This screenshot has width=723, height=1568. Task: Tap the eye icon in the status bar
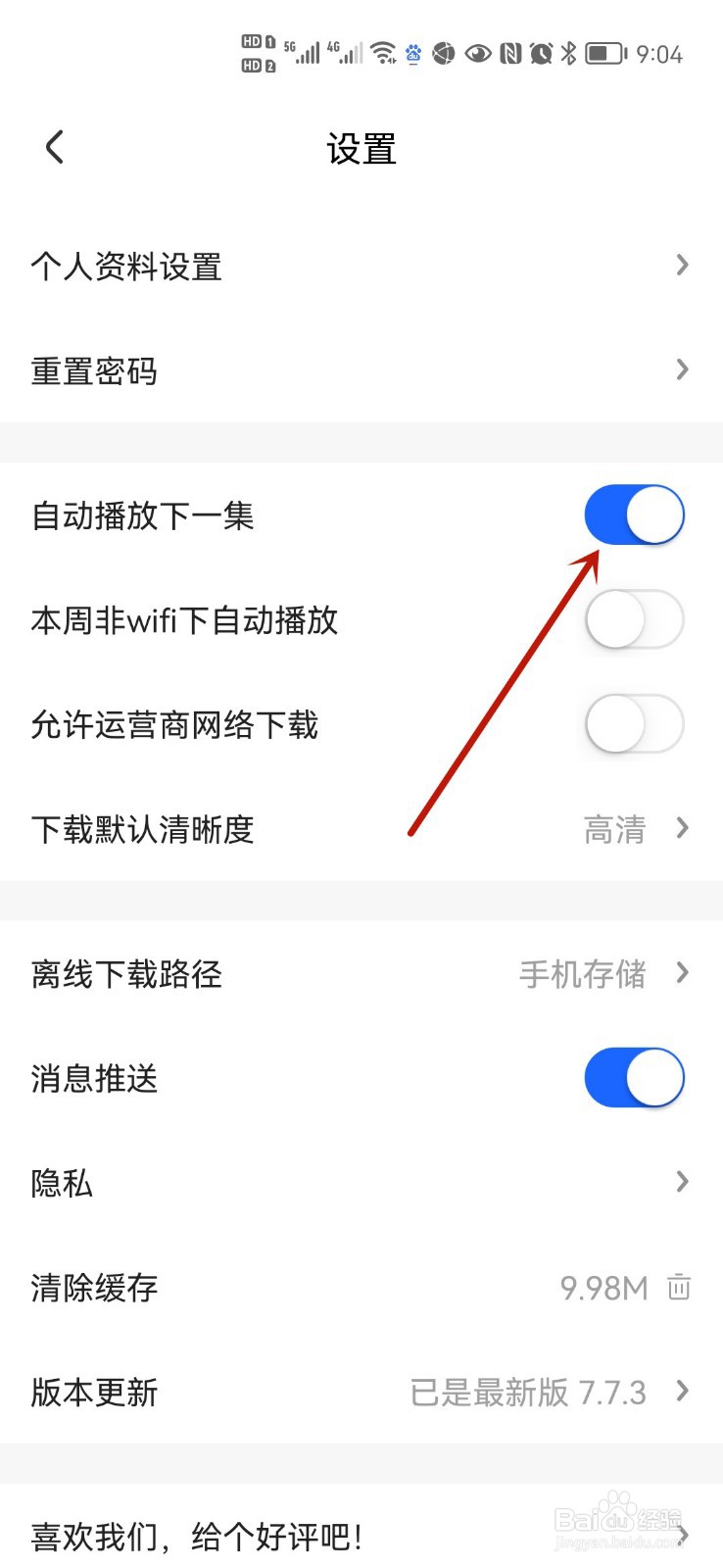tap(478, 54)
